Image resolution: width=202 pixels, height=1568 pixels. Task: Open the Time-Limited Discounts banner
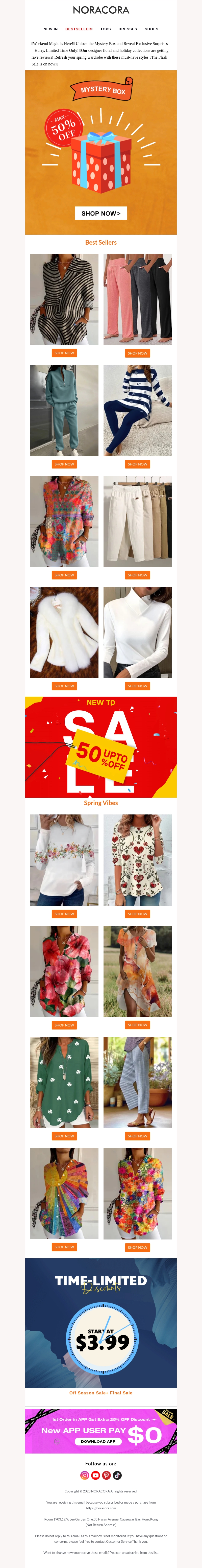pyautogui.click(x=101, y=1323)
